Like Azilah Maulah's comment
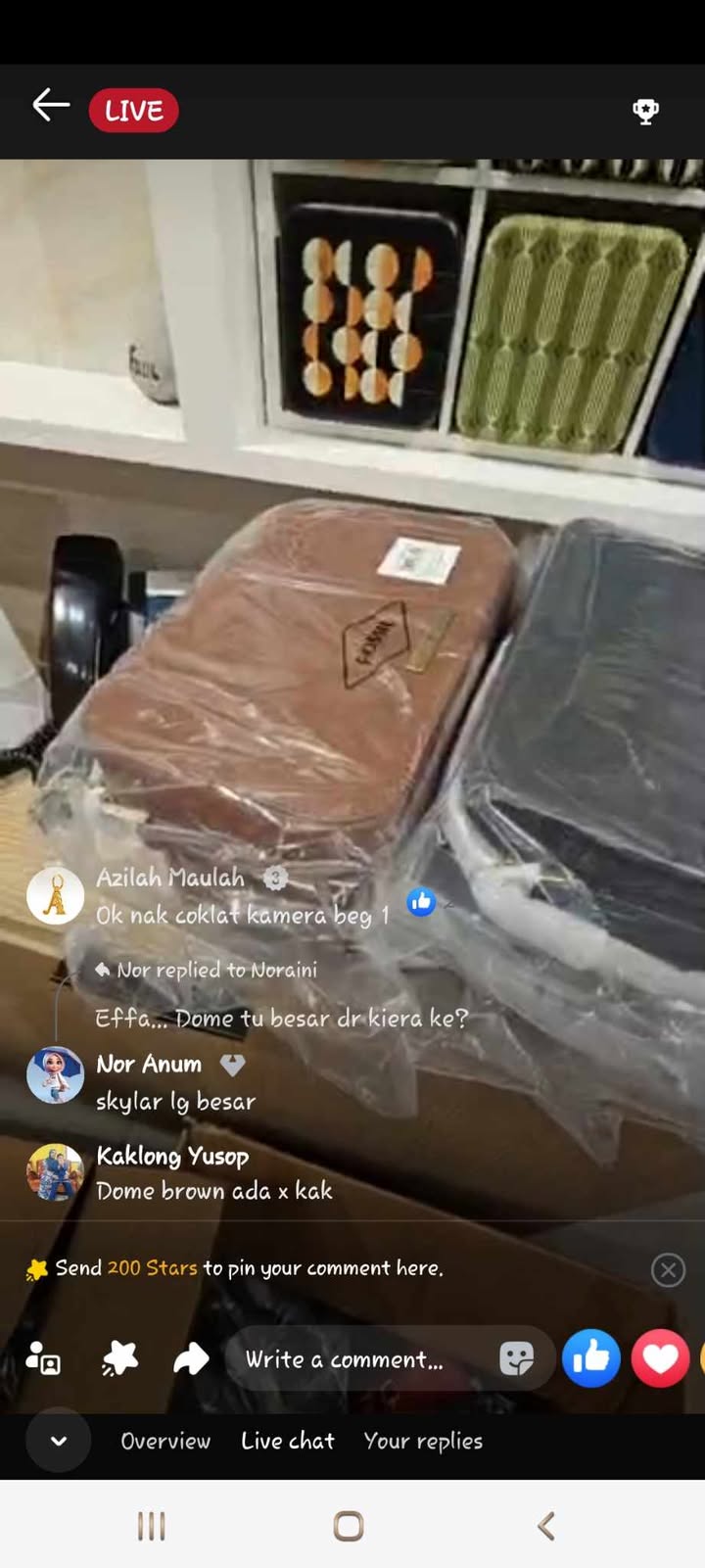Viewport: 705px width, 1568px height. 421,901
